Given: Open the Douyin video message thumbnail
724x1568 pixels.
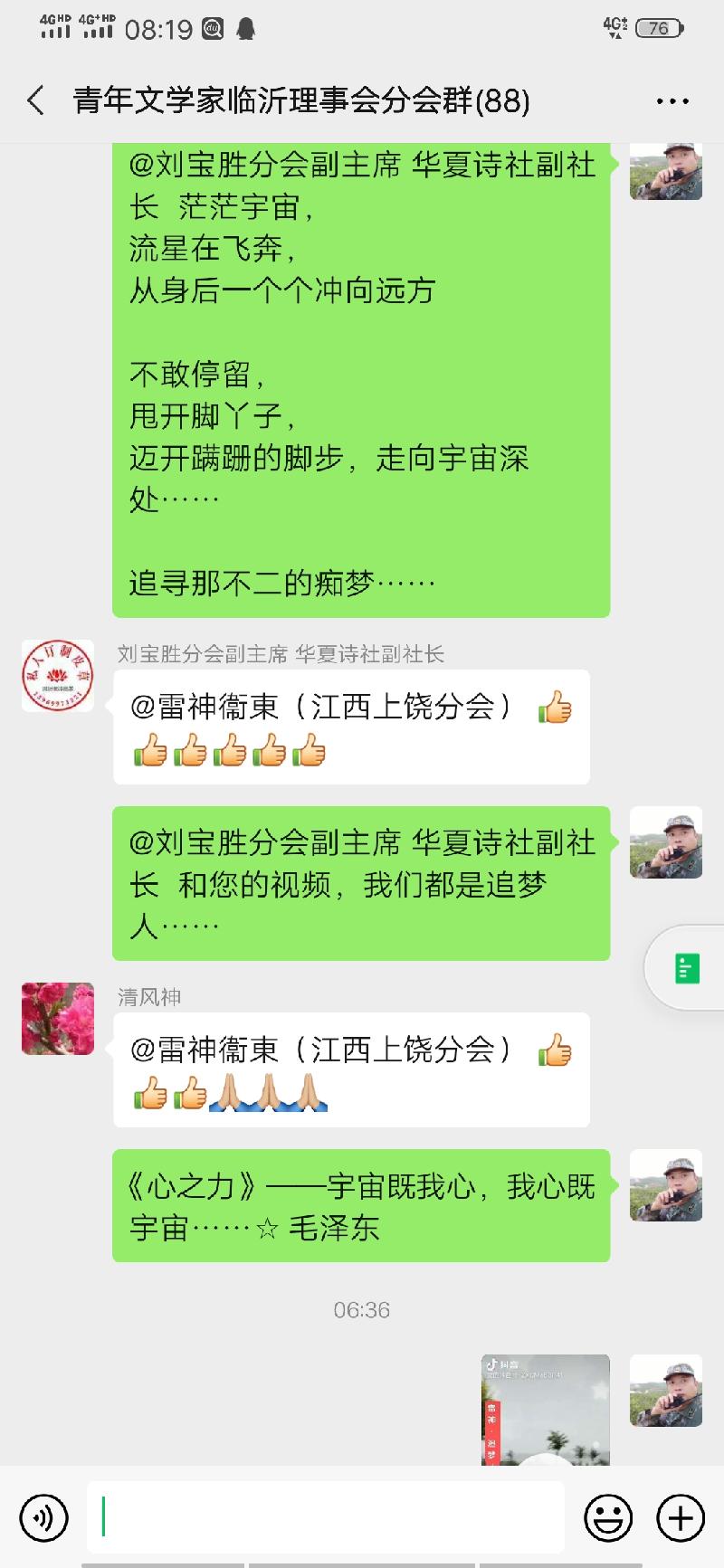Looking at the screenshot, I should (545, 1409).
